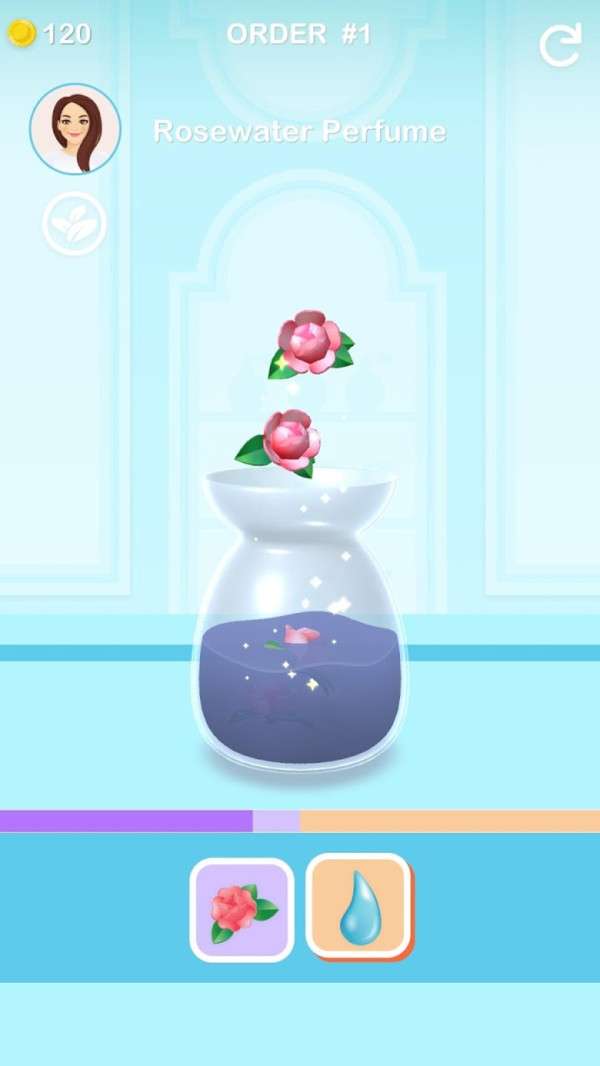This screenshot has height=1066, width=600.
Task: View the customer's avatar portrait
Action: 75,129
